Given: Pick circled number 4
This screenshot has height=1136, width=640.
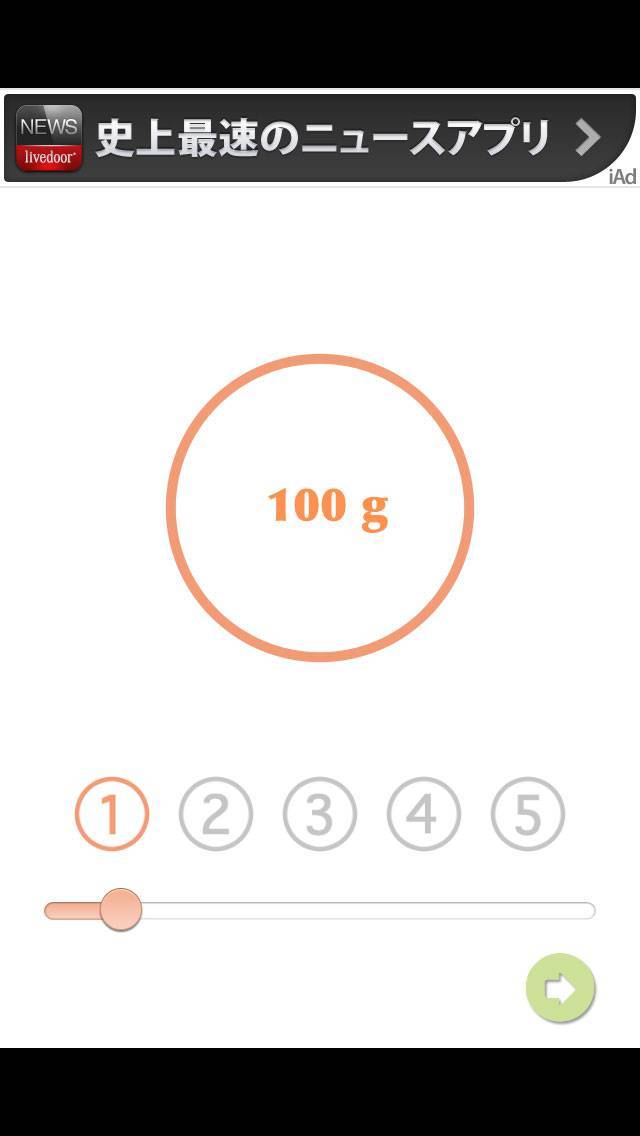Looking at the screenshot, I should pyautogui.click(x=424, y=814).
